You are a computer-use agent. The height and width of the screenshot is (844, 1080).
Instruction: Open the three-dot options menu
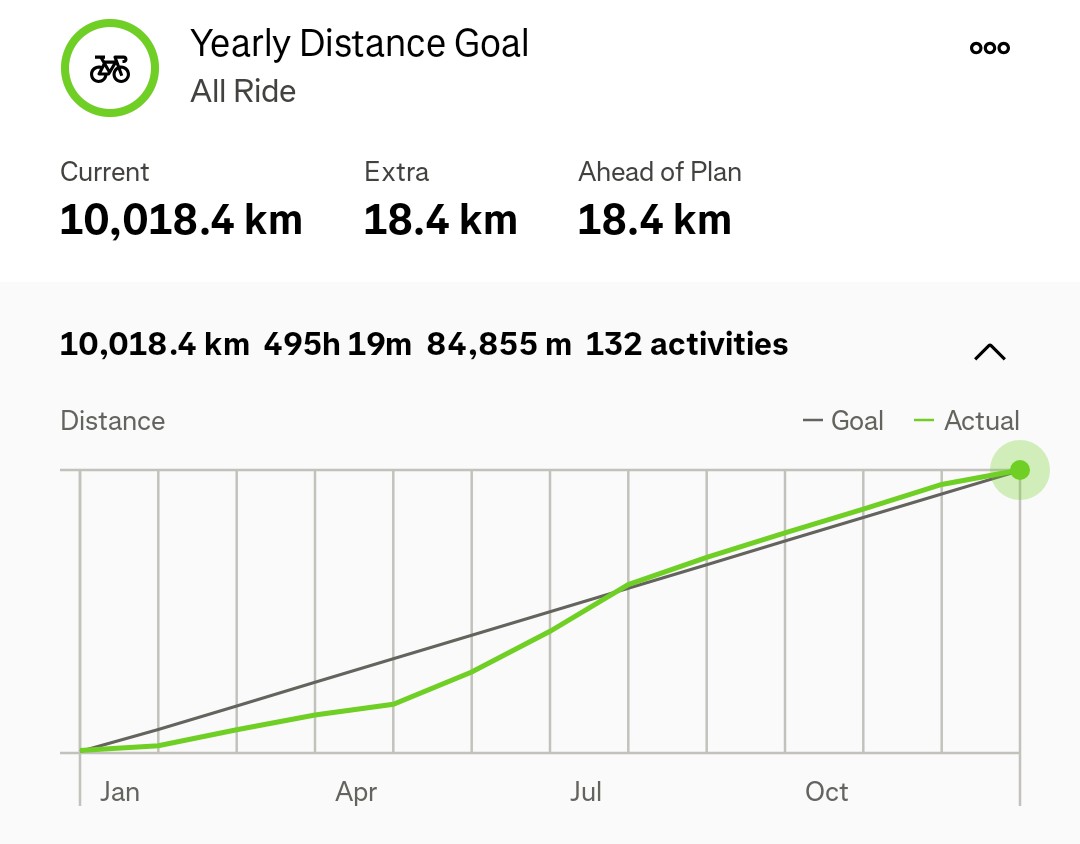[x=989, y=48]
